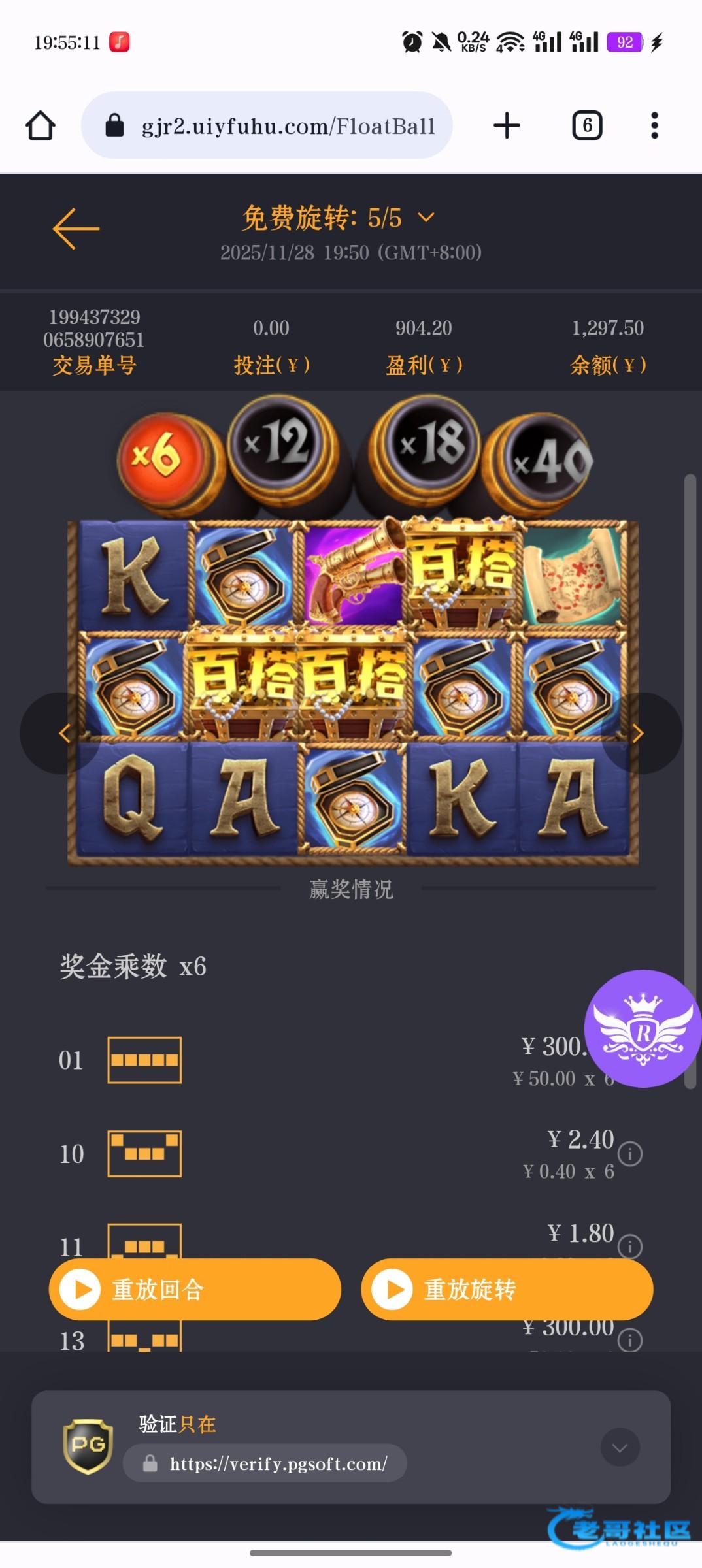Go back using the orange arrow
Image resolution: width=702 pixels, height=1568 pixels.
pos(76,229)
